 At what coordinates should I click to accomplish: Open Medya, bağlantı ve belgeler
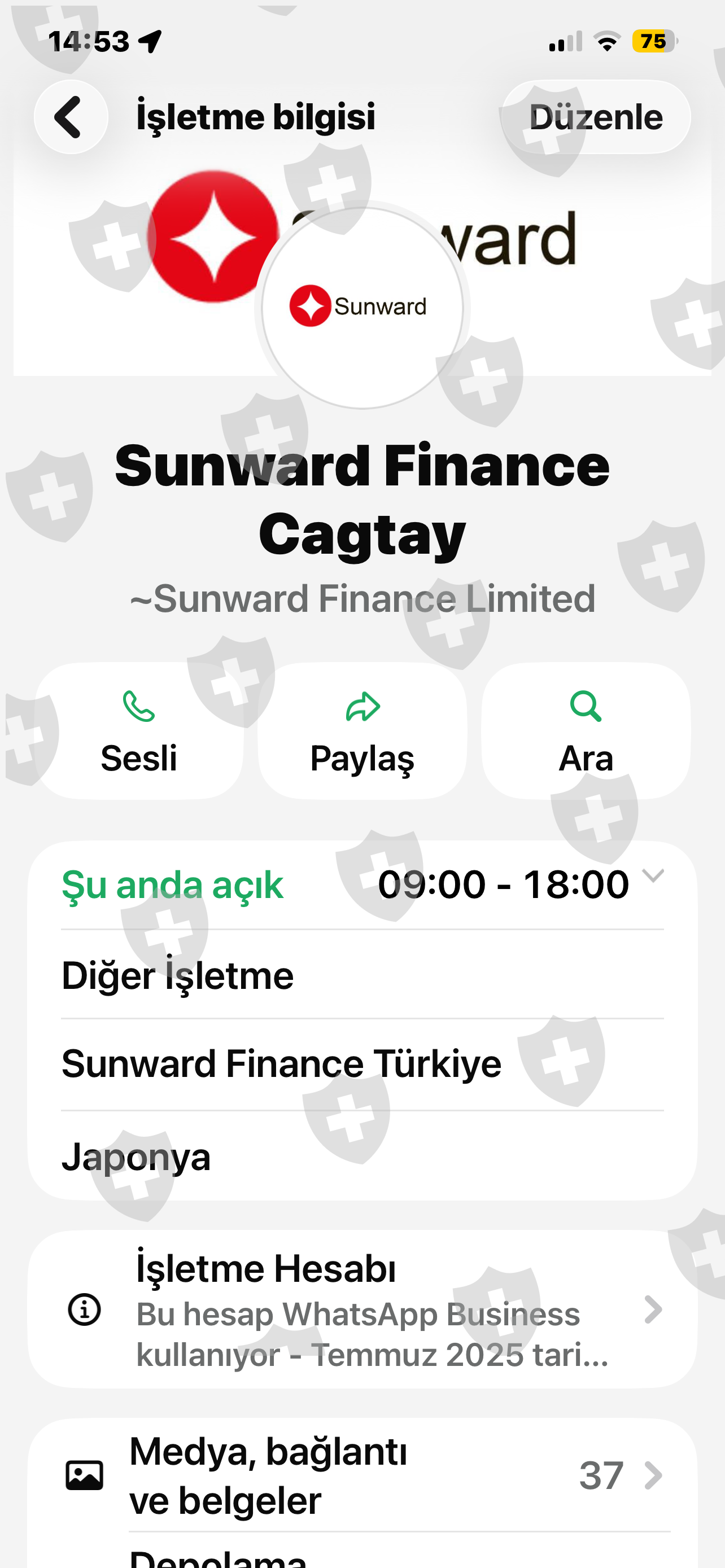tap(362, 1475)
